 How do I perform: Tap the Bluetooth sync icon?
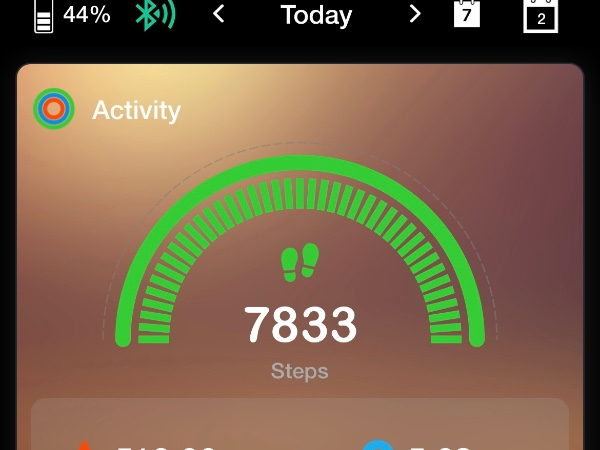[x=155, y=15]
